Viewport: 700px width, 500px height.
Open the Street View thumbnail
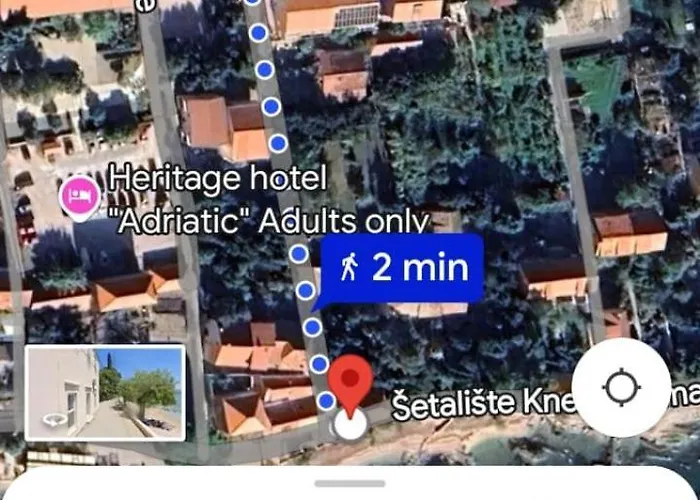(x=104, y=392)
